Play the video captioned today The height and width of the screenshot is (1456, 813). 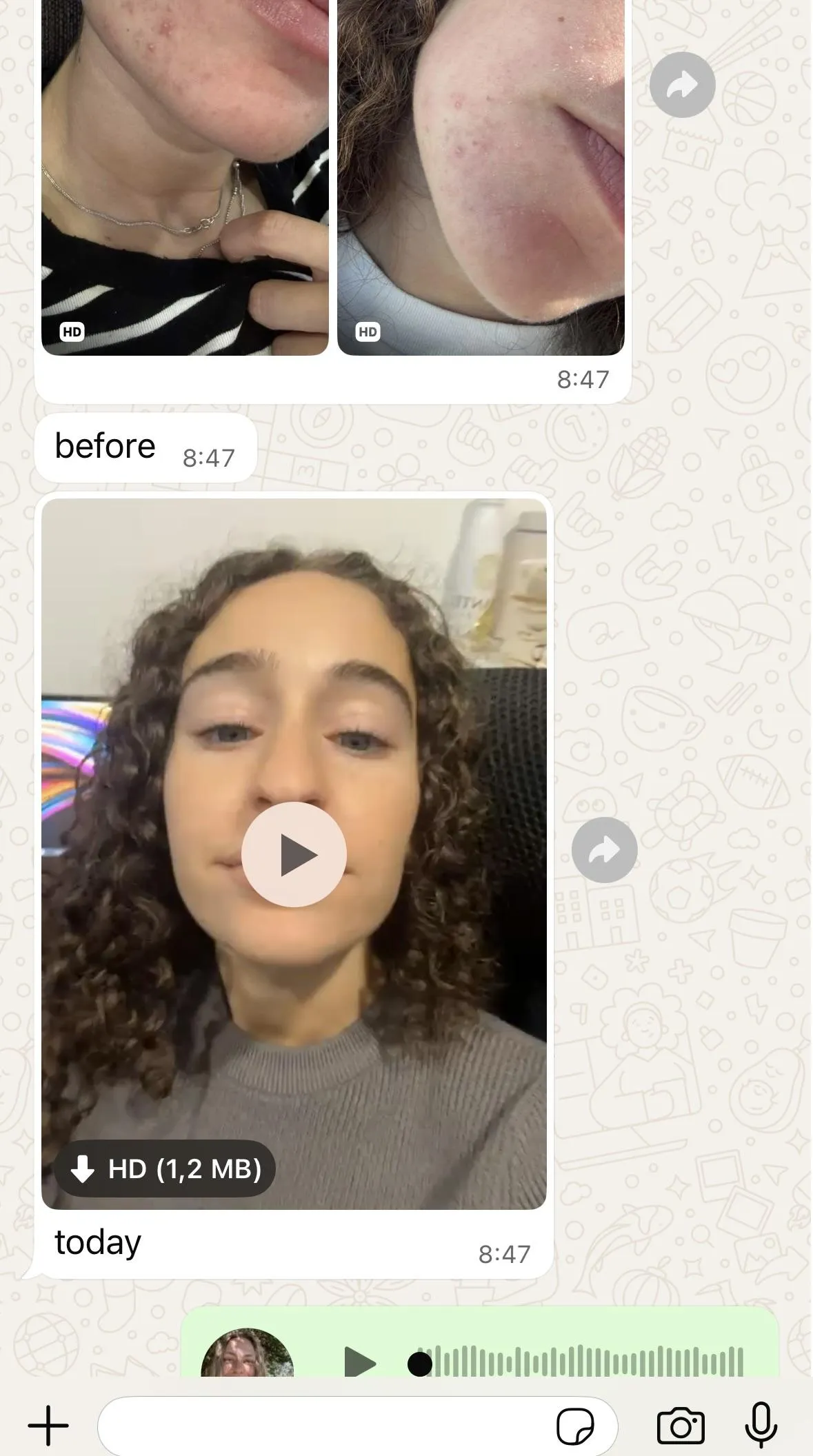click(294, 854)
